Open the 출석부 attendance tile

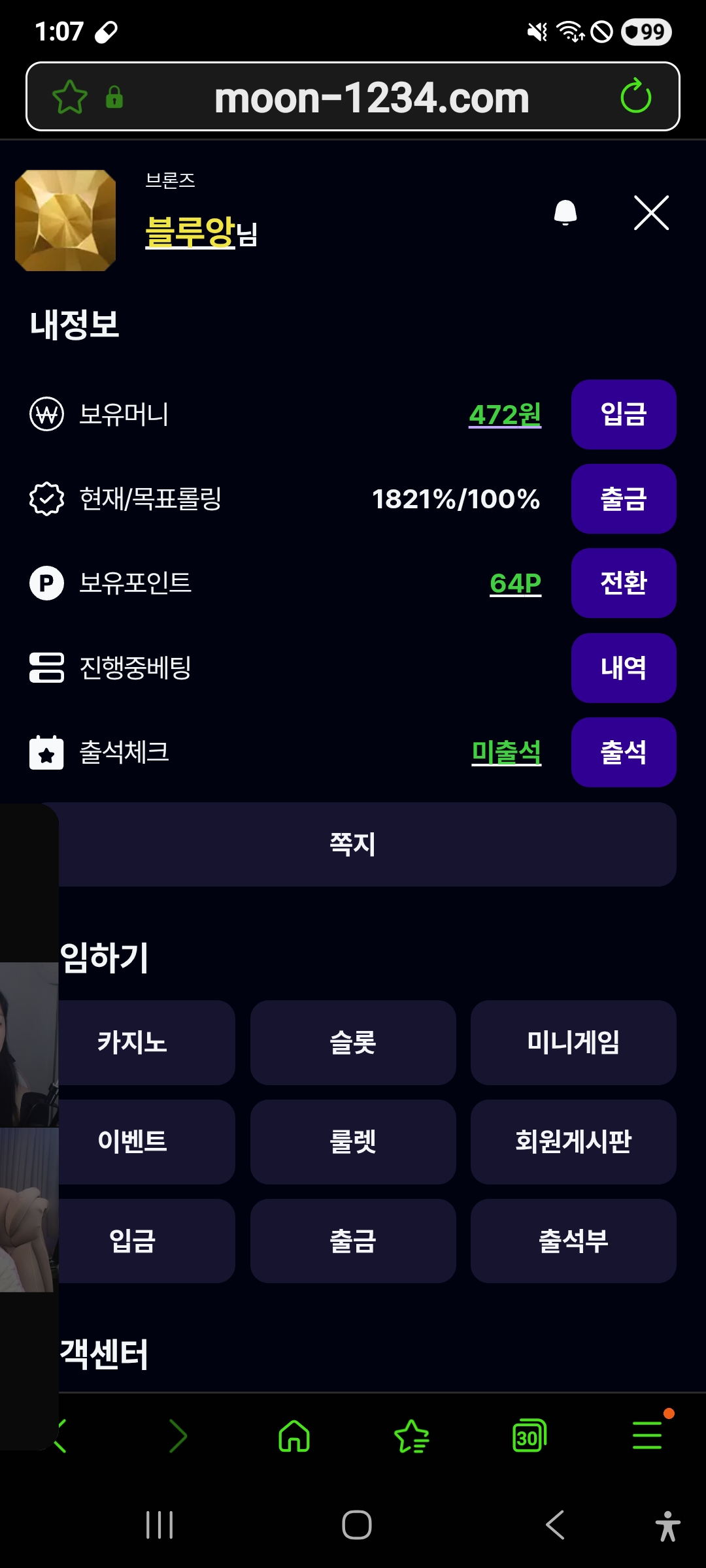[x=573, y=1241]
